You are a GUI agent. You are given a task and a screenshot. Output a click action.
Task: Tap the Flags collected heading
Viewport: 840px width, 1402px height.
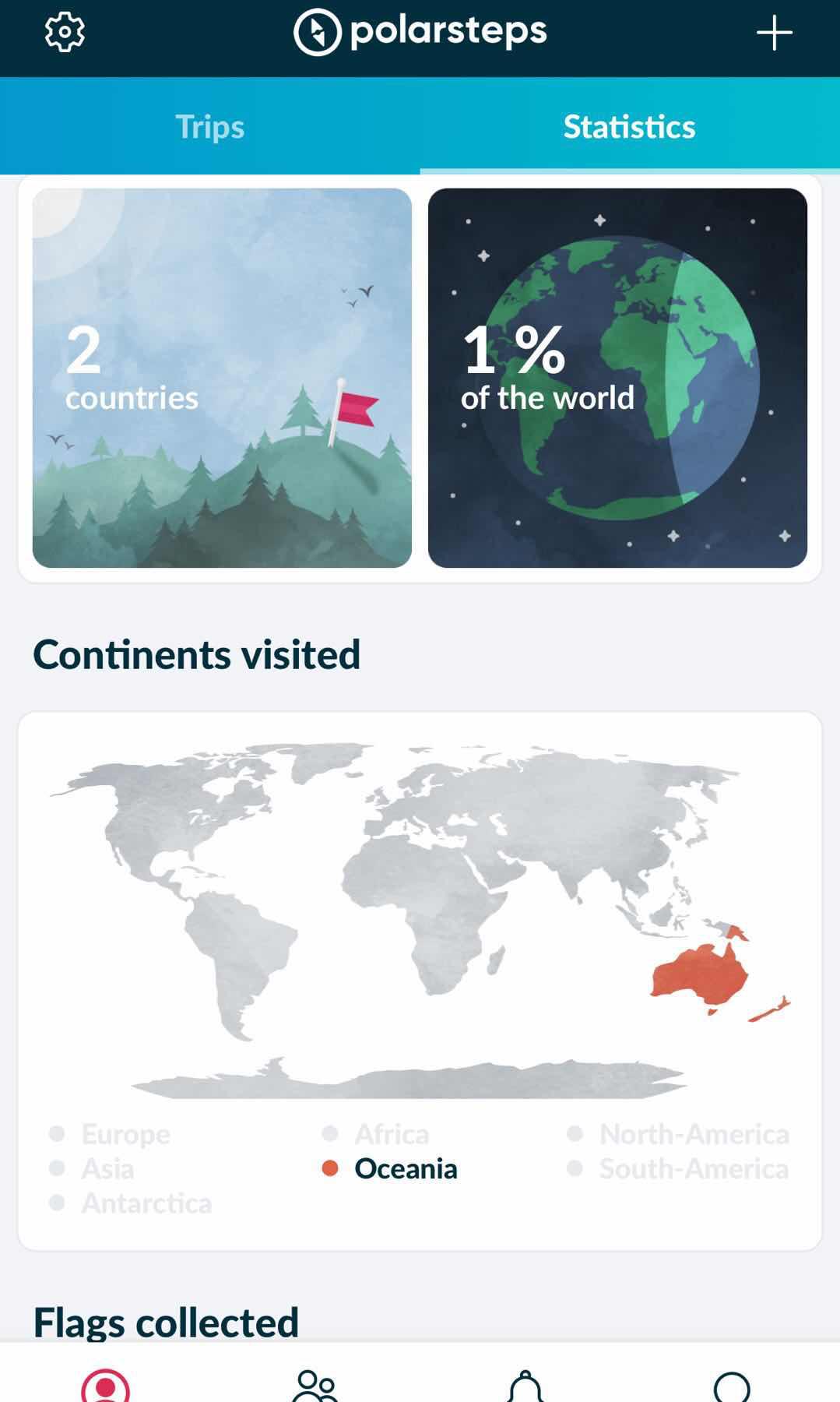[x=166, y=1319]
